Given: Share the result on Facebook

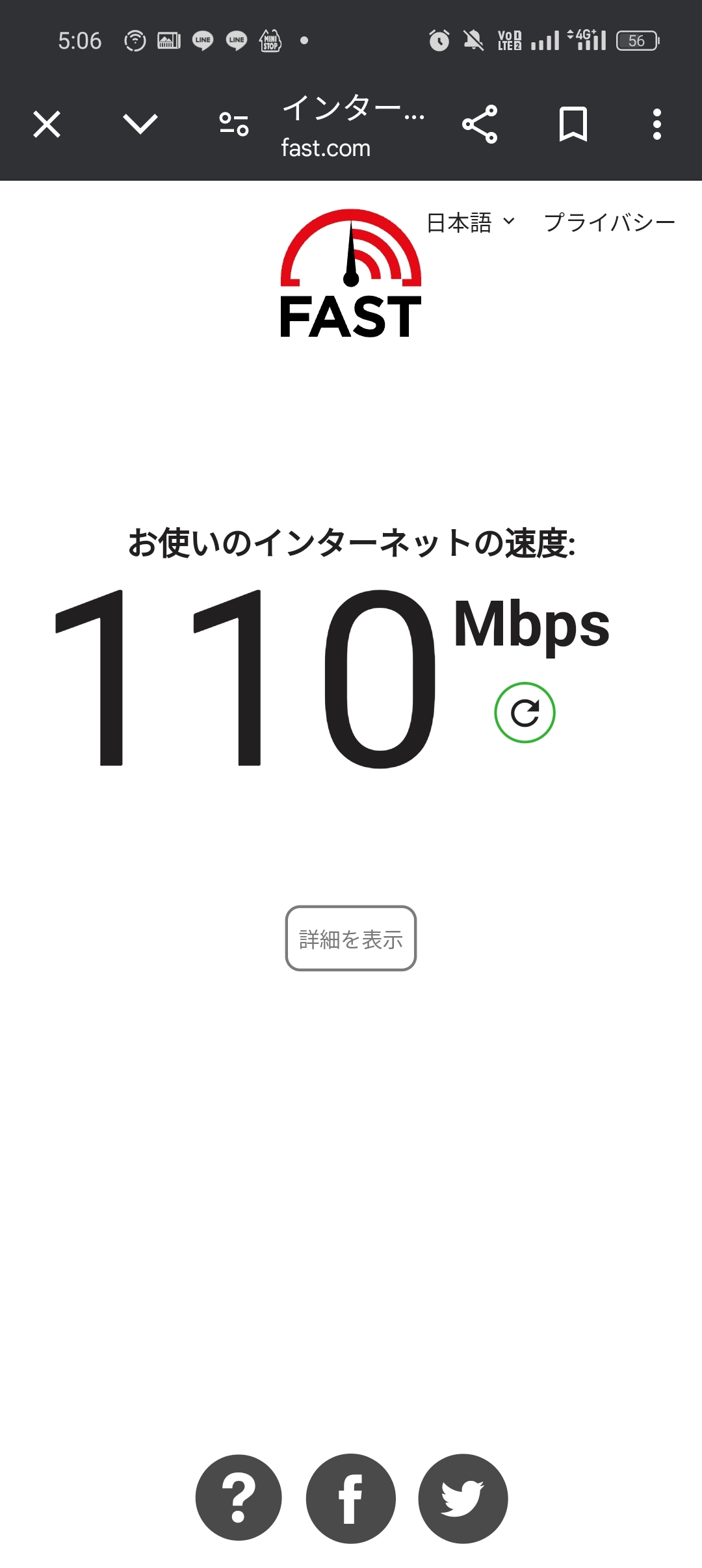Looking at the screenshot, I should coord(351,1498).
